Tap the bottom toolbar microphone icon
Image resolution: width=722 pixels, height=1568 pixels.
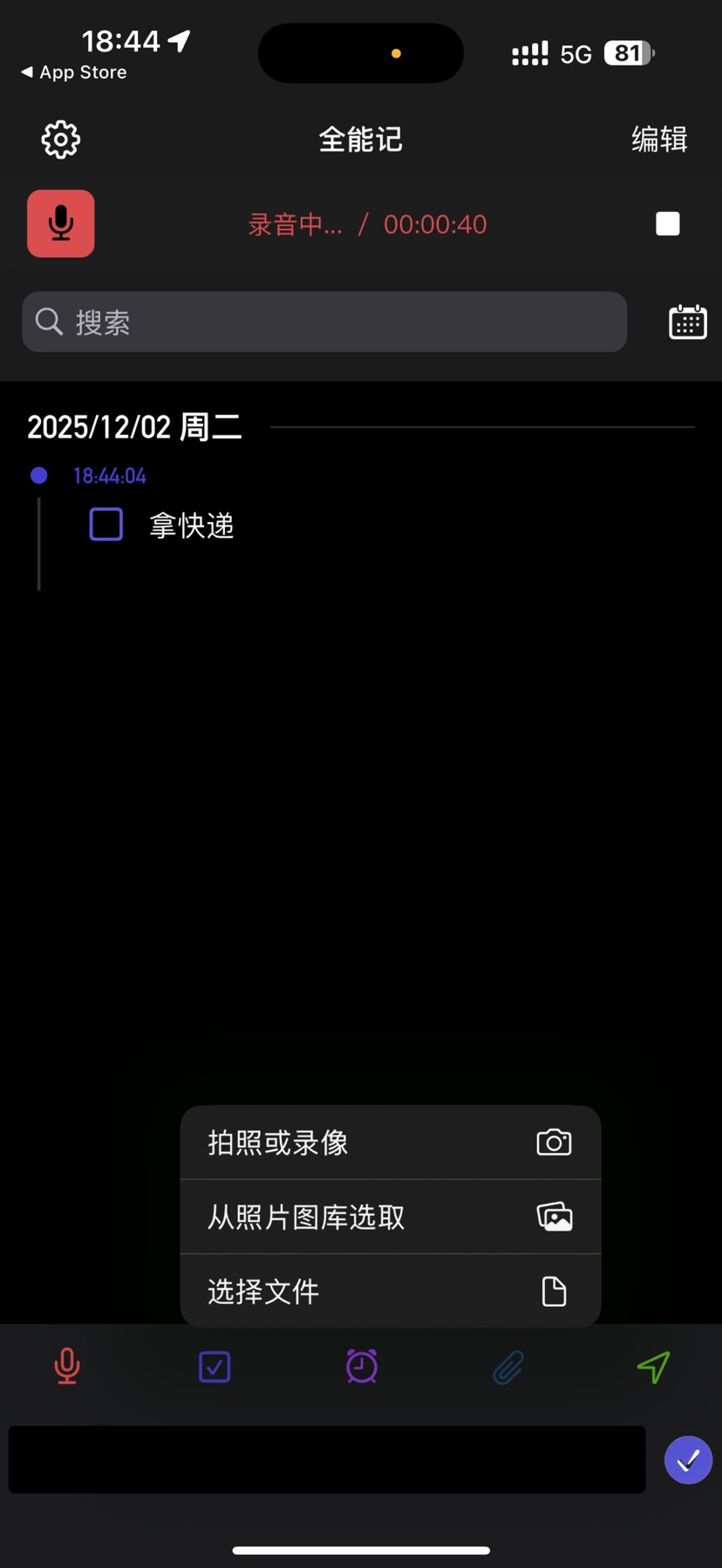[x=67, y=1366]
